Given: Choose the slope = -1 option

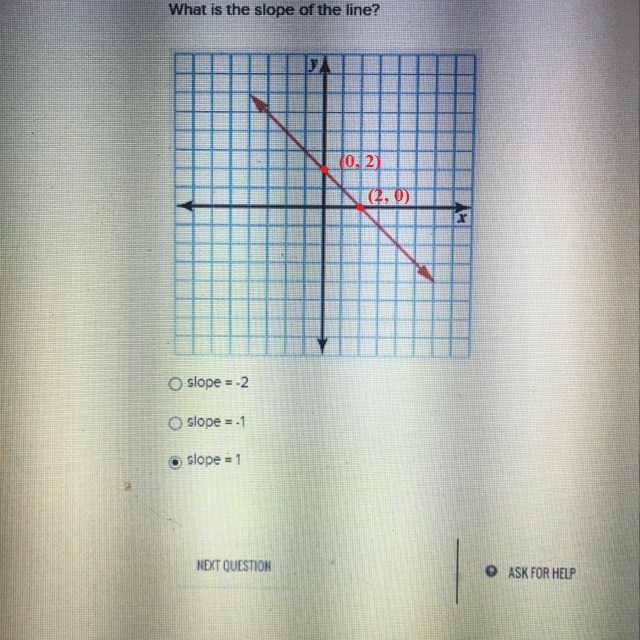Looking at the screenshot, I should point(176,422).
